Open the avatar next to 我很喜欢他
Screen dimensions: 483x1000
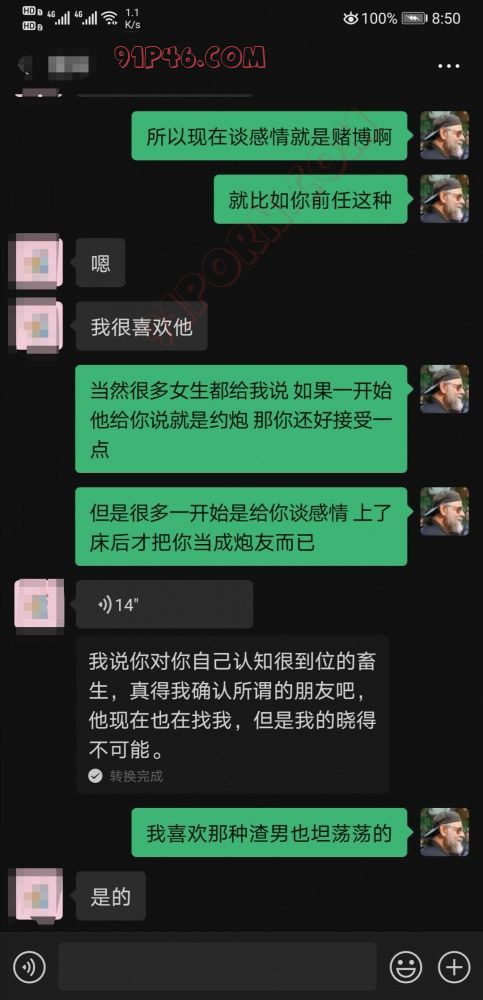tap(38, 326)
